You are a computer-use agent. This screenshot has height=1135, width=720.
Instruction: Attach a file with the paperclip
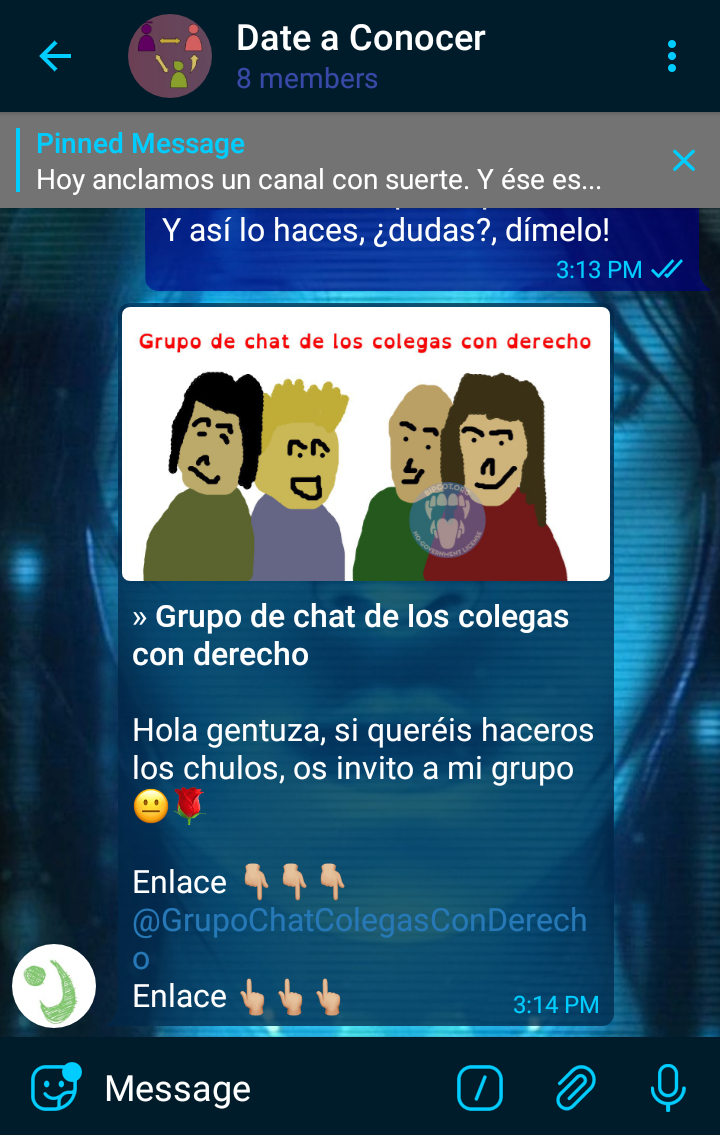pos(575,1088)
